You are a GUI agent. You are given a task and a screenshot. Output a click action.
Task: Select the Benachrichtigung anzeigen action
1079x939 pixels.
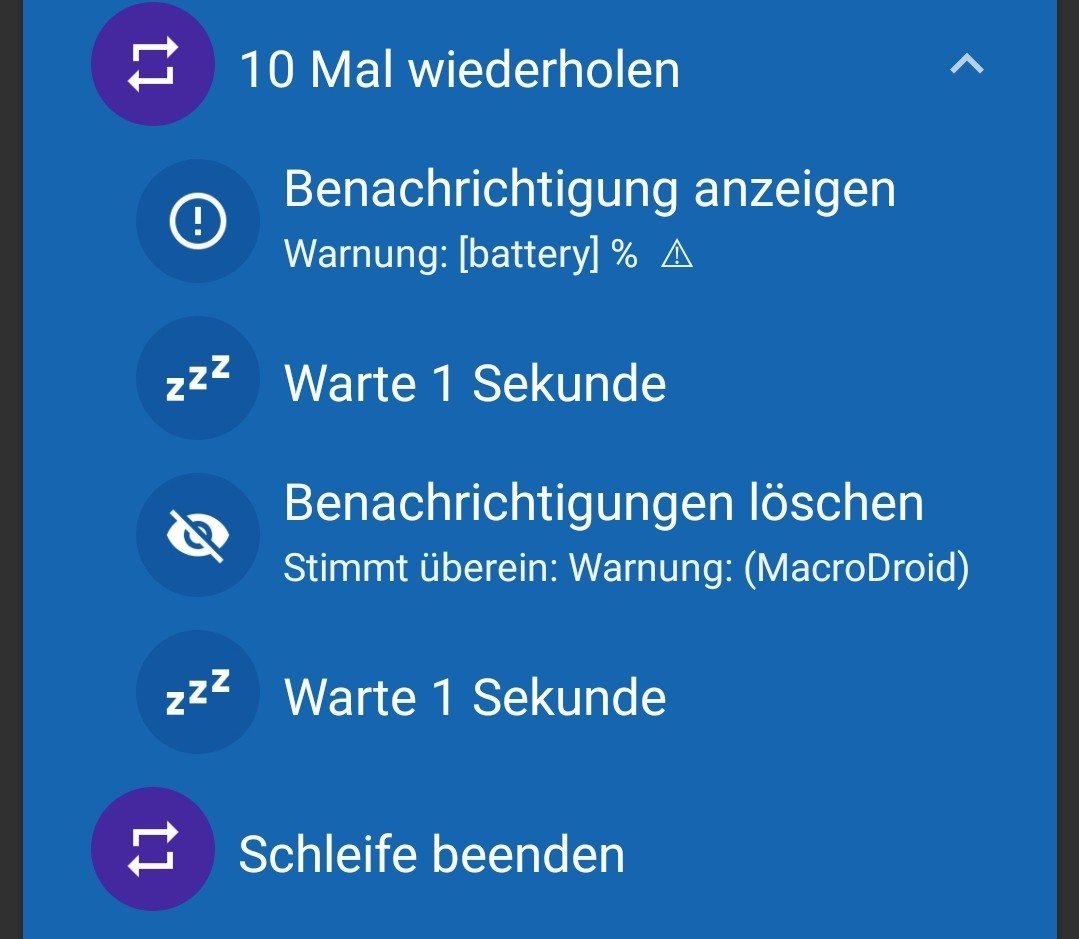point(589,219)
